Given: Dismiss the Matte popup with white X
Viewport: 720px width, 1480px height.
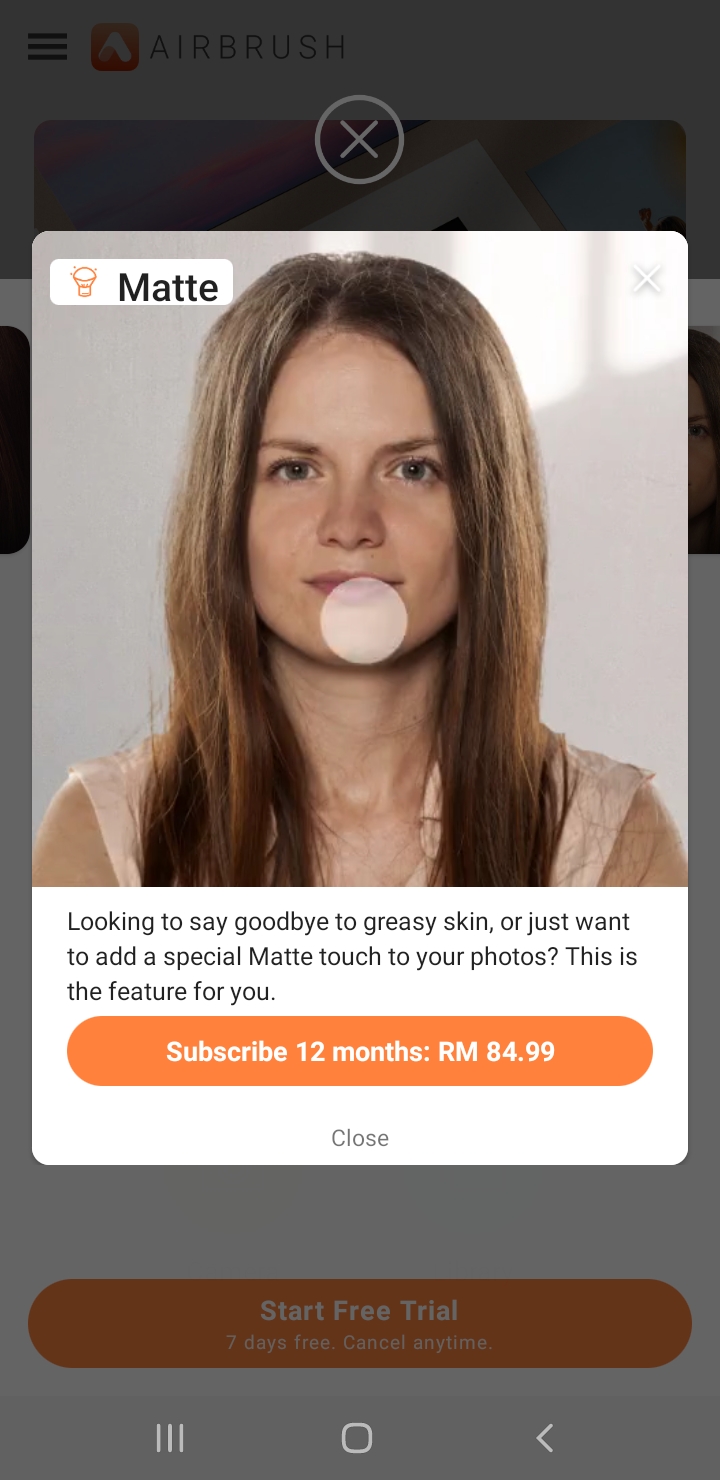Looking at the screenshot, I should click(x=647, y=279).
